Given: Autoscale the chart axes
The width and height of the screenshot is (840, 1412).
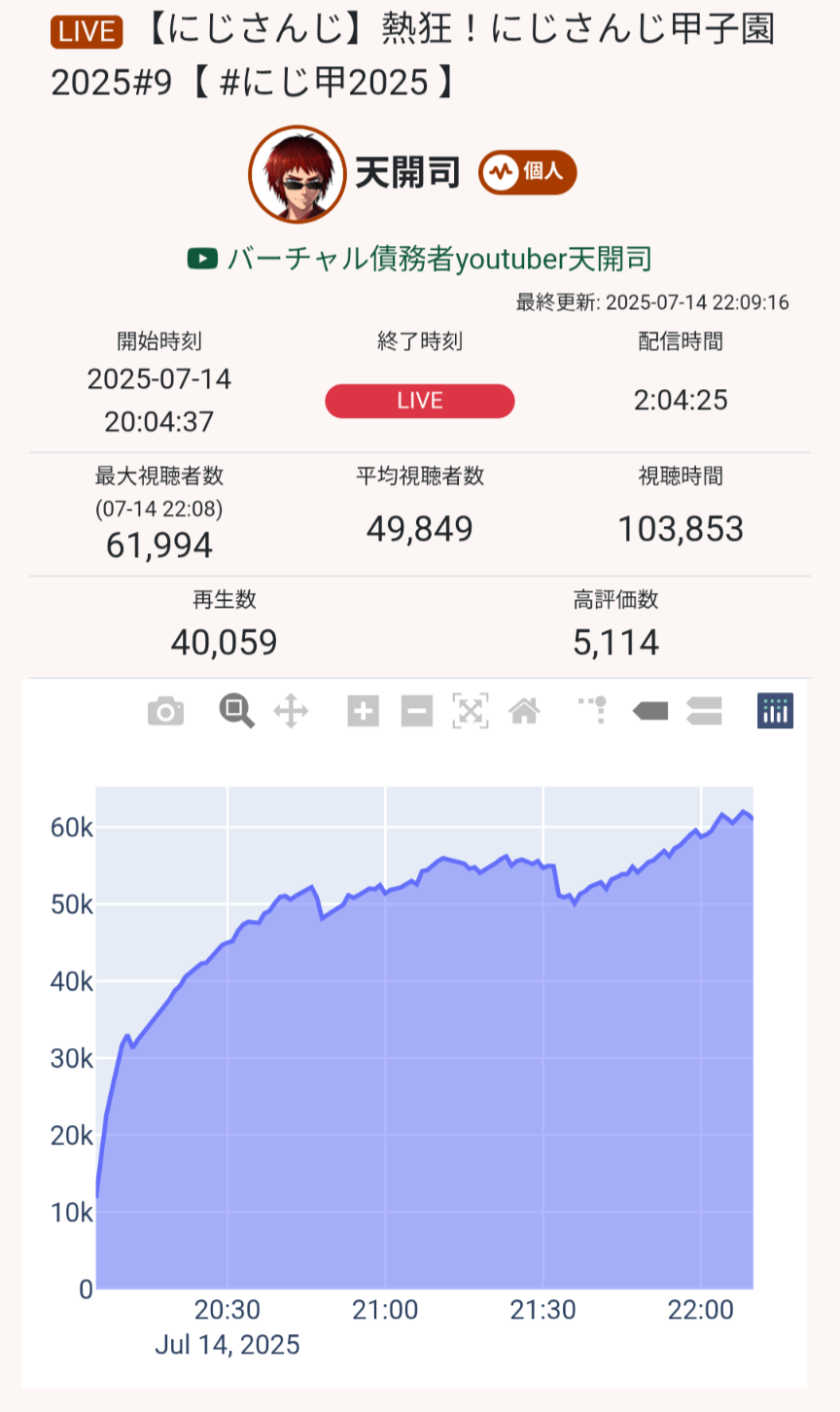Looking at the screenshot, I should (471, 712).
